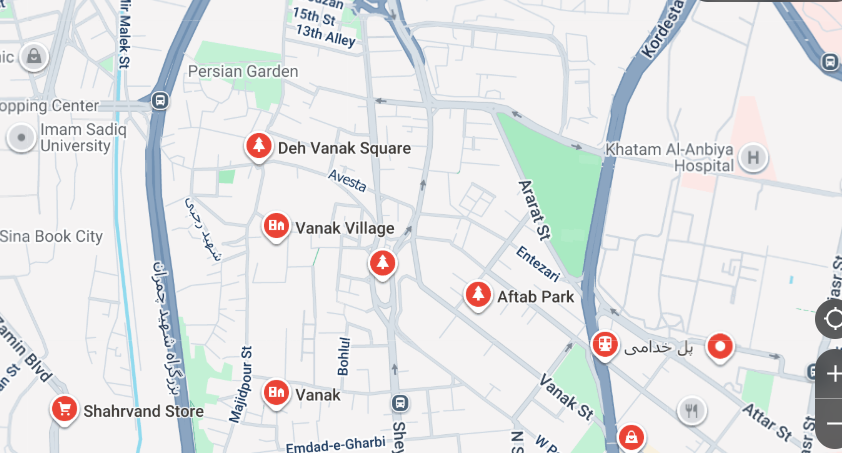This screenshot has width=842, height=453.
Task: Center map on my location
Action: pos(833,321)
